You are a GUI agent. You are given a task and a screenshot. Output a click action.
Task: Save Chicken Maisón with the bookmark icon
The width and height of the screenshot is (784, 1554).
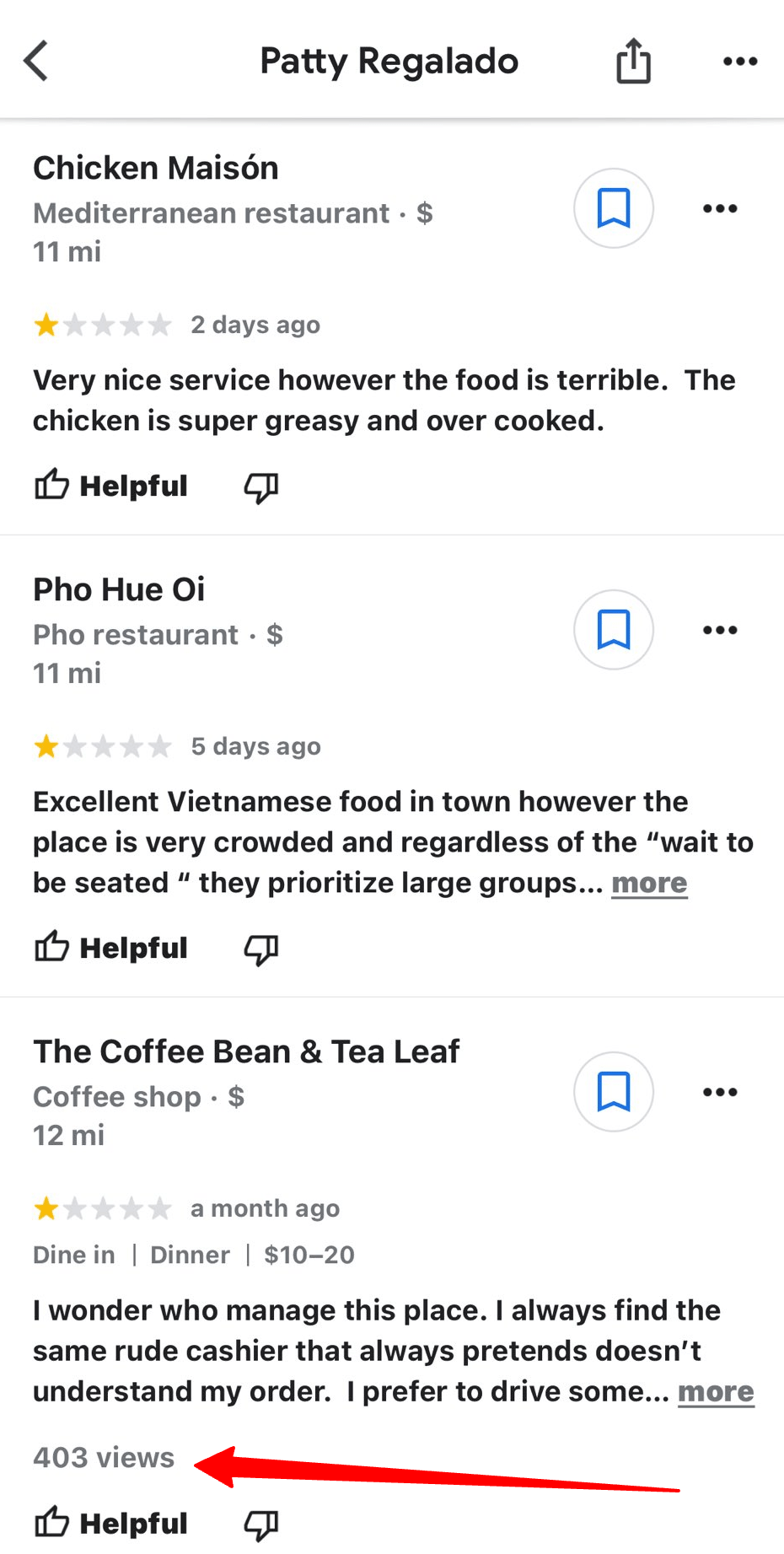pyautogui.click(x=614, y=208)
